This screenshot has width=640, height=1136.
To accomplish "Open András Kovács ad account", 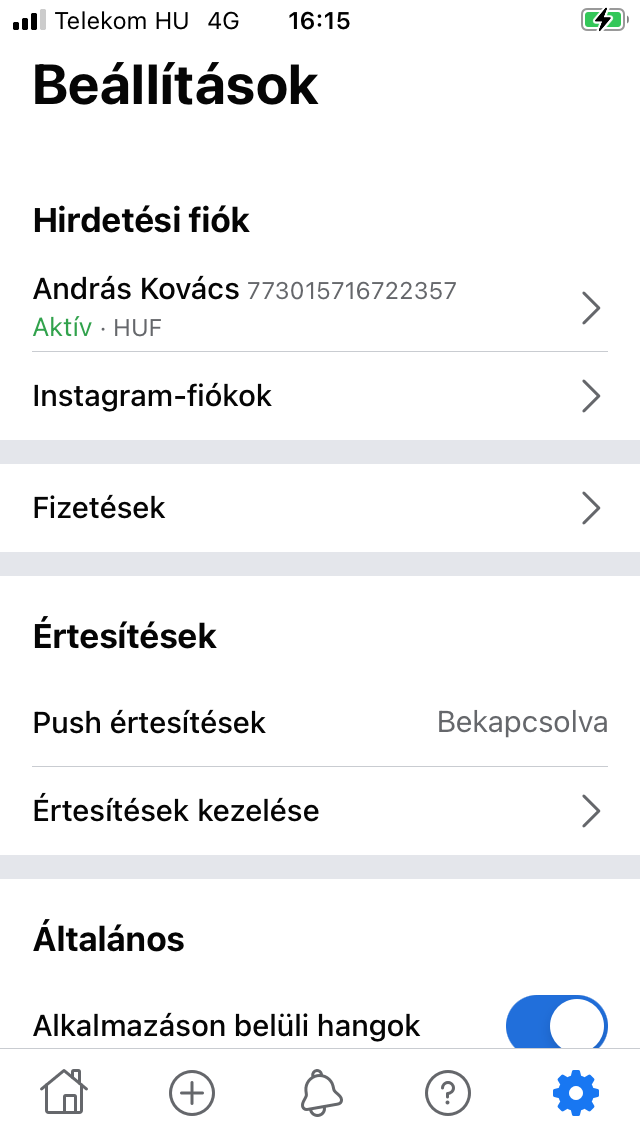I will coord(320,308).
